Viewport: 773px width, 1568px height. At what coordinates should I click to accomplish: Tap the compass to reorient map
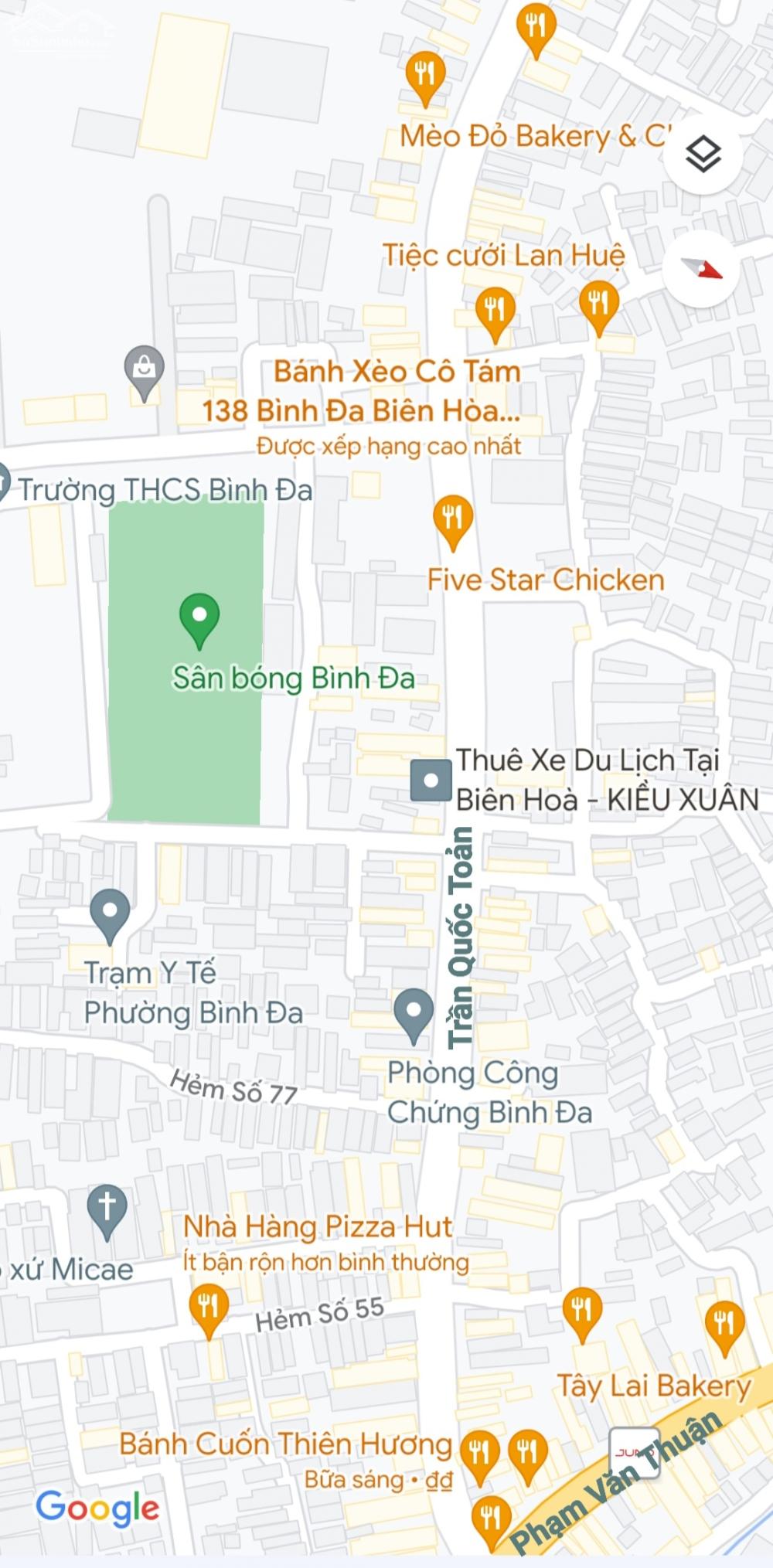tap(701, 268)
